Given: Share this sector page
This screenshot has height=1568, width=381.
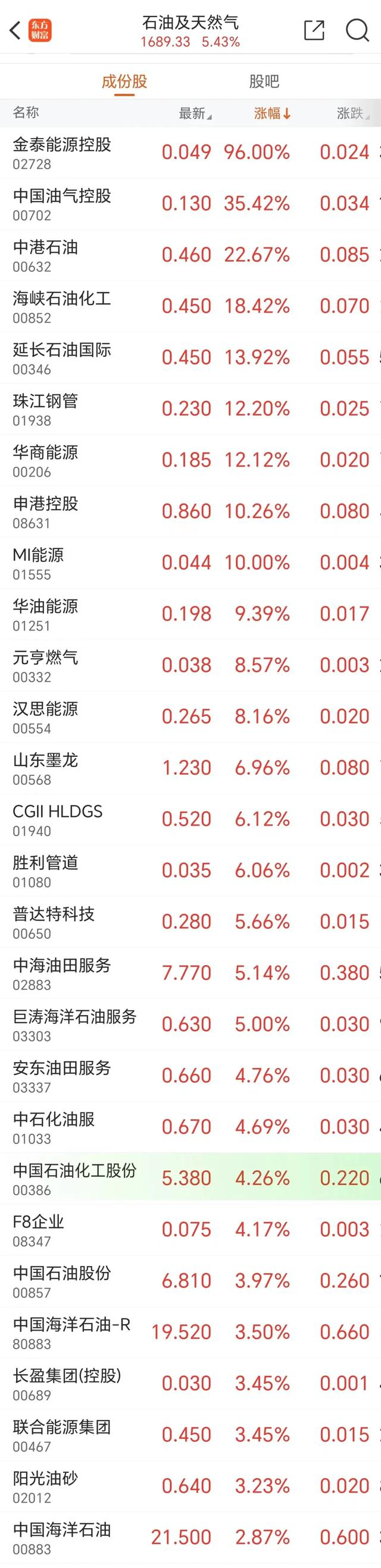Looking at the screenshot, I should (314, 30).
